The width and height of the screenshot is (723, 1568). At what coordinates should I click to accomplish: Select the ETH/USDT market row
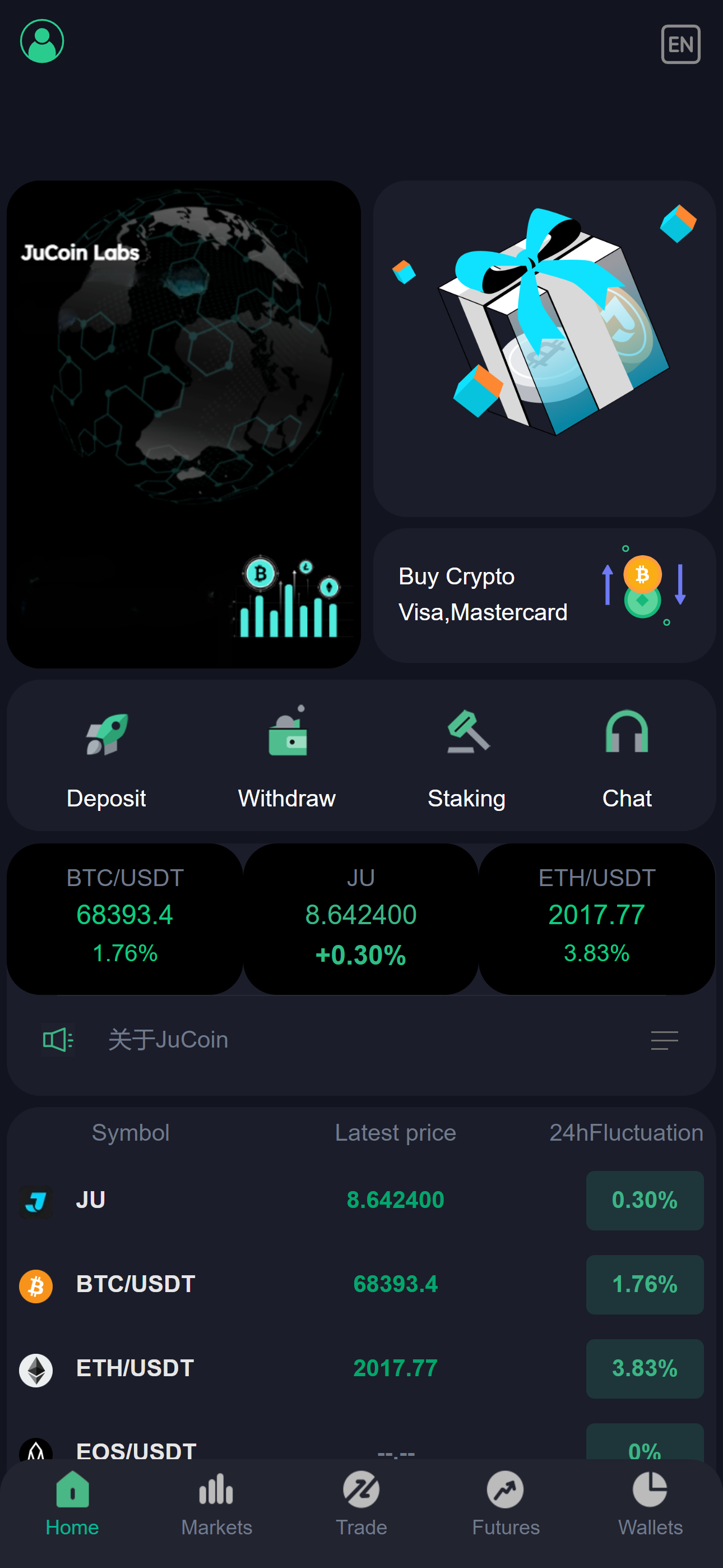coord(361,1368)
